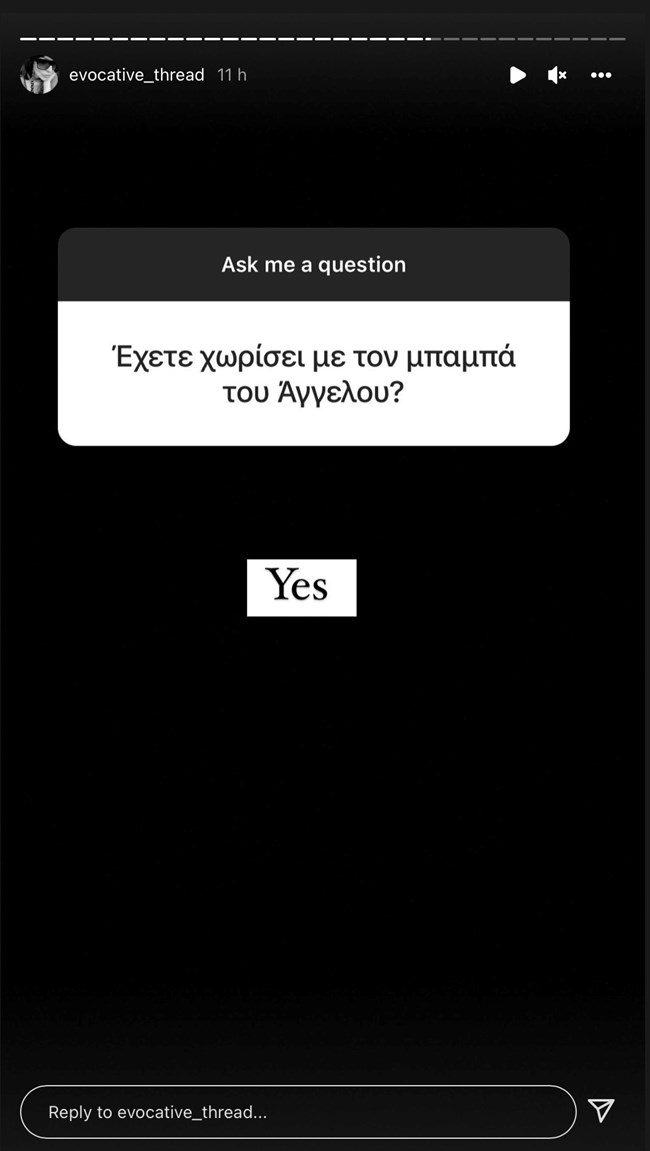
Task: Open the evocative_thread username link
Action: tap(136, 75)
